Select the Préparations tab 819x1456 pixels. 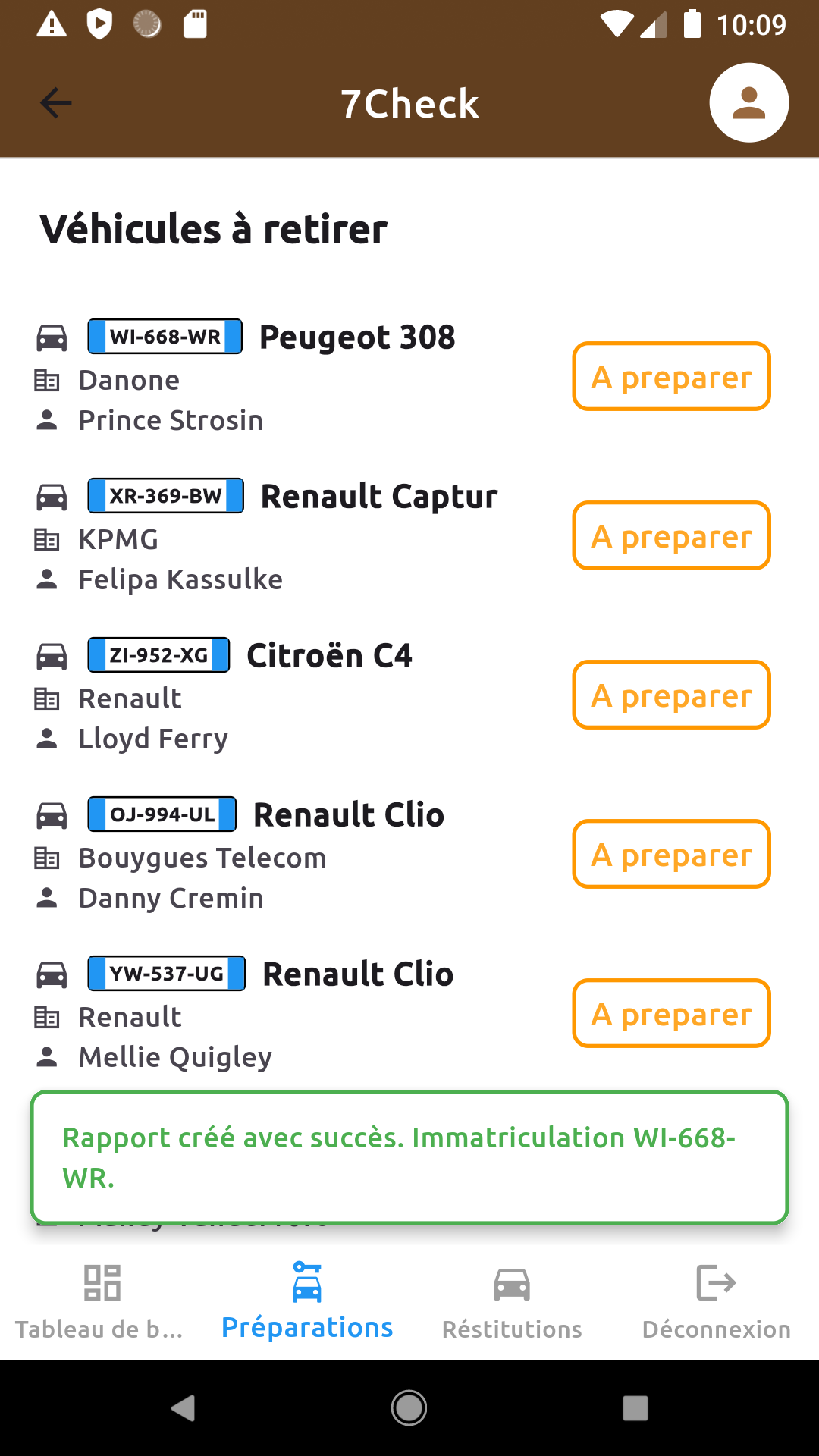coord(307,1302)
